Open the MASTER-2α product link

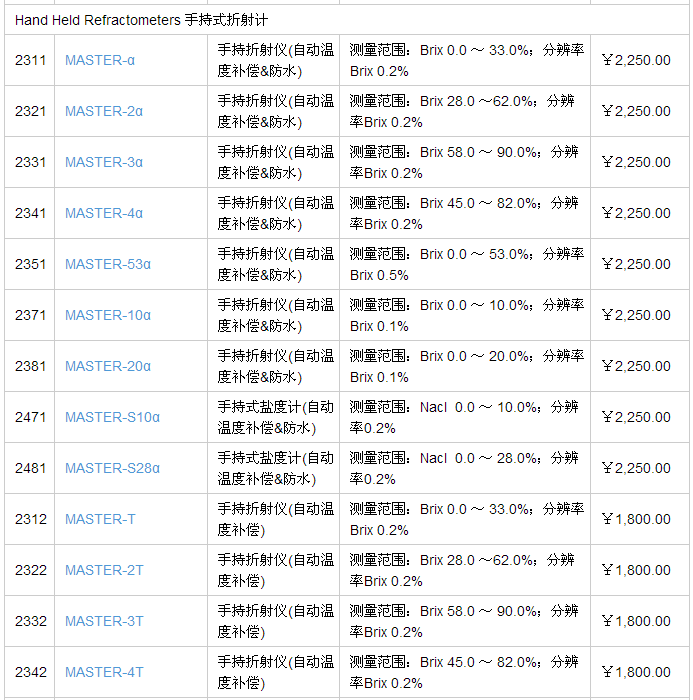pyautogui.click(x=104, y=111)
